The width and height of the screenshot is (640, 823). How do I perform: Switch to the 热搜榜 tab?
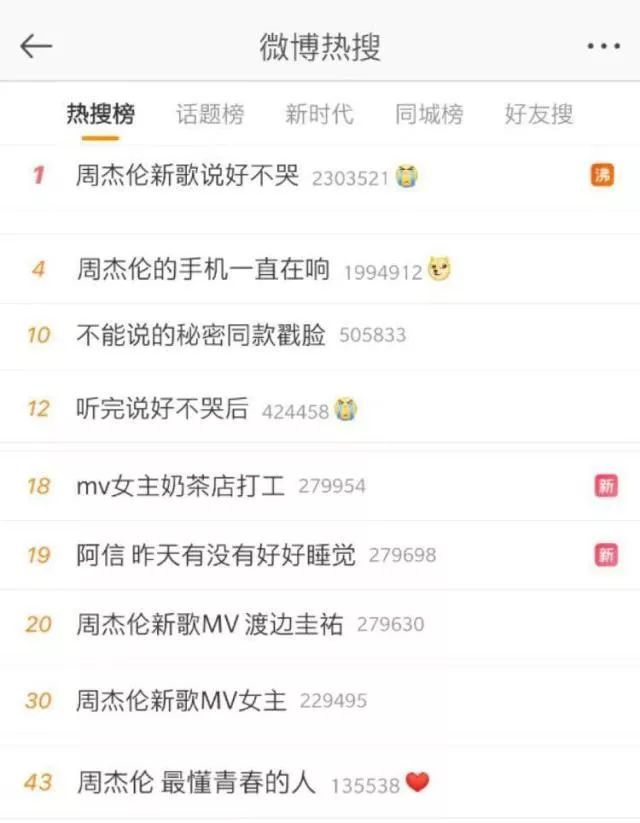pos(101,114)
